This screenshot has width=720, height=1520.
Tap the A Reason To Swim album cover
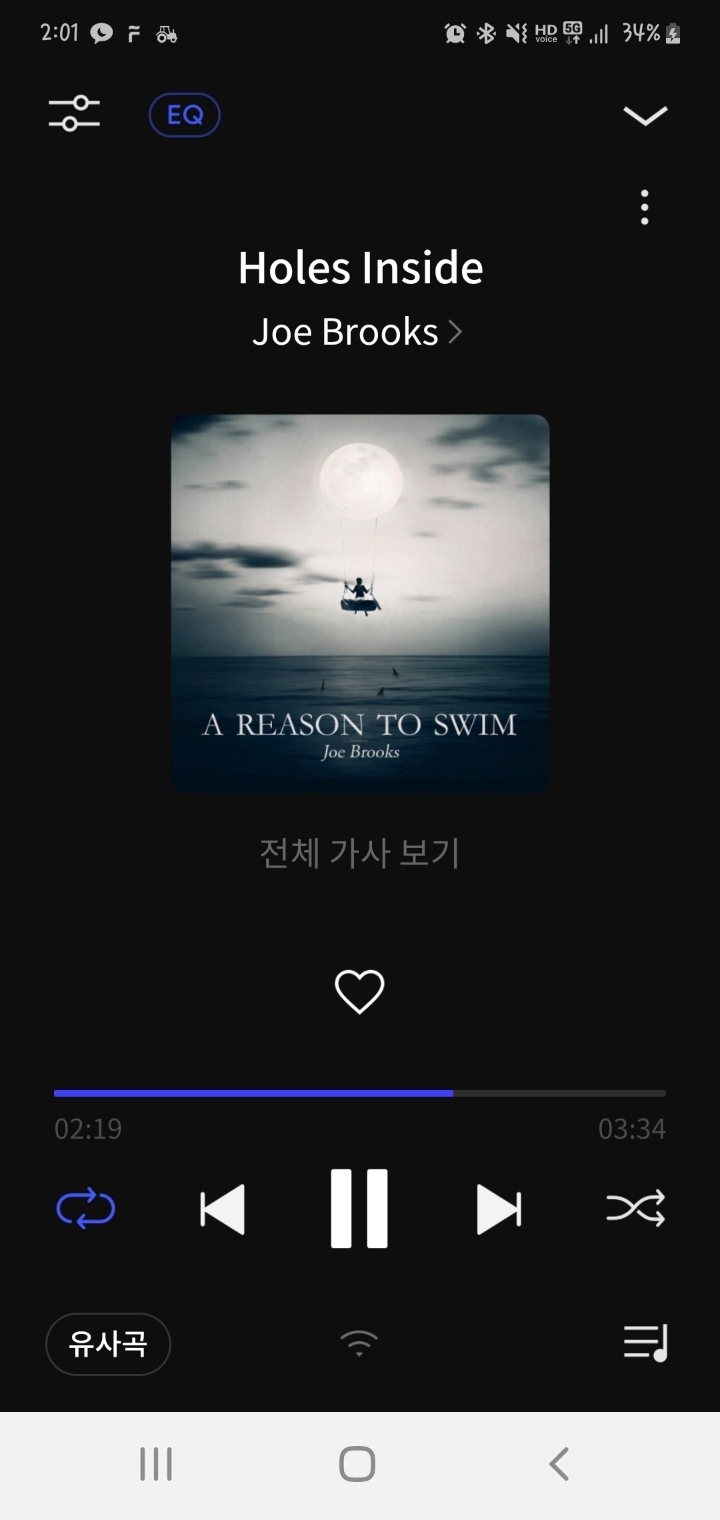pyautogui.click(x=360, y=603)
